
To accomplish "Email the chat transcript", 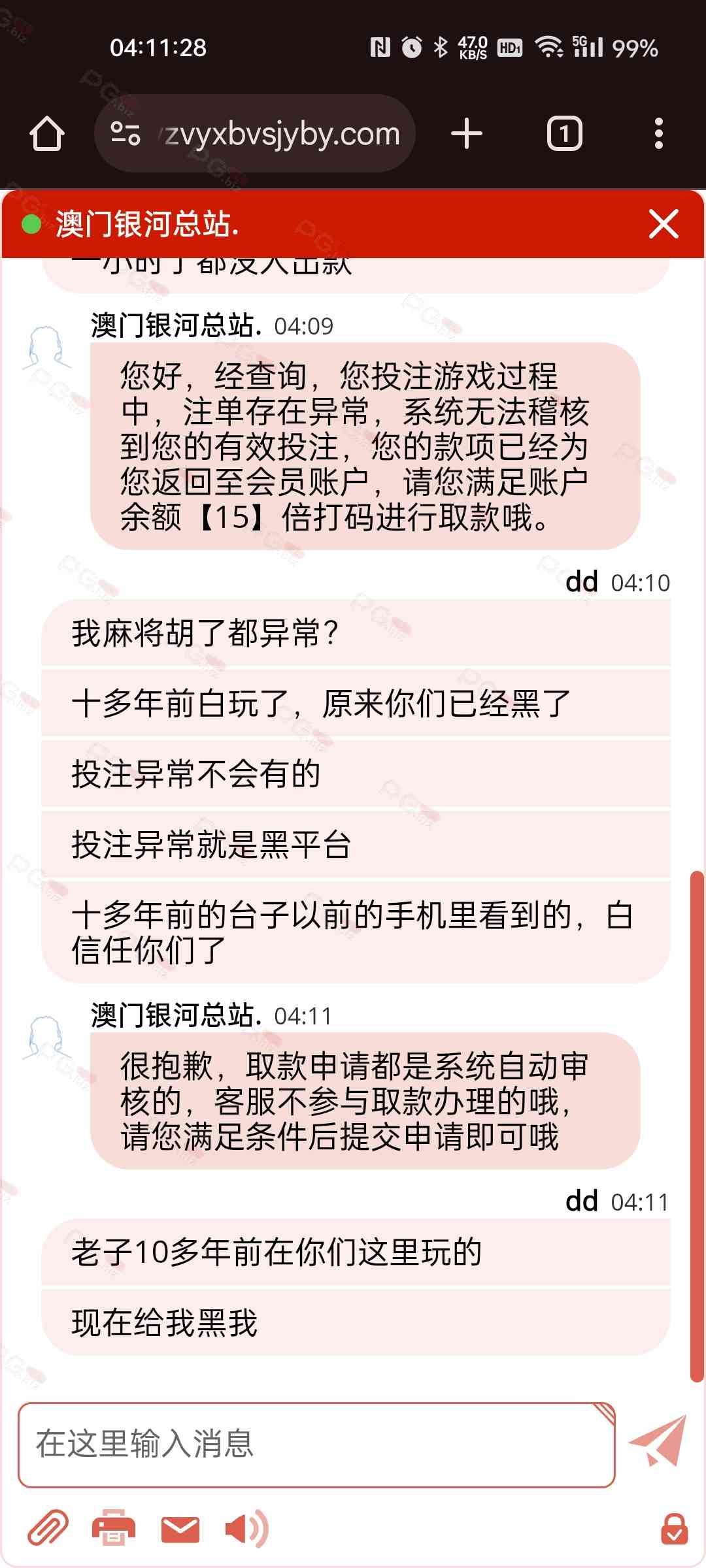I will coord(180,1529).
